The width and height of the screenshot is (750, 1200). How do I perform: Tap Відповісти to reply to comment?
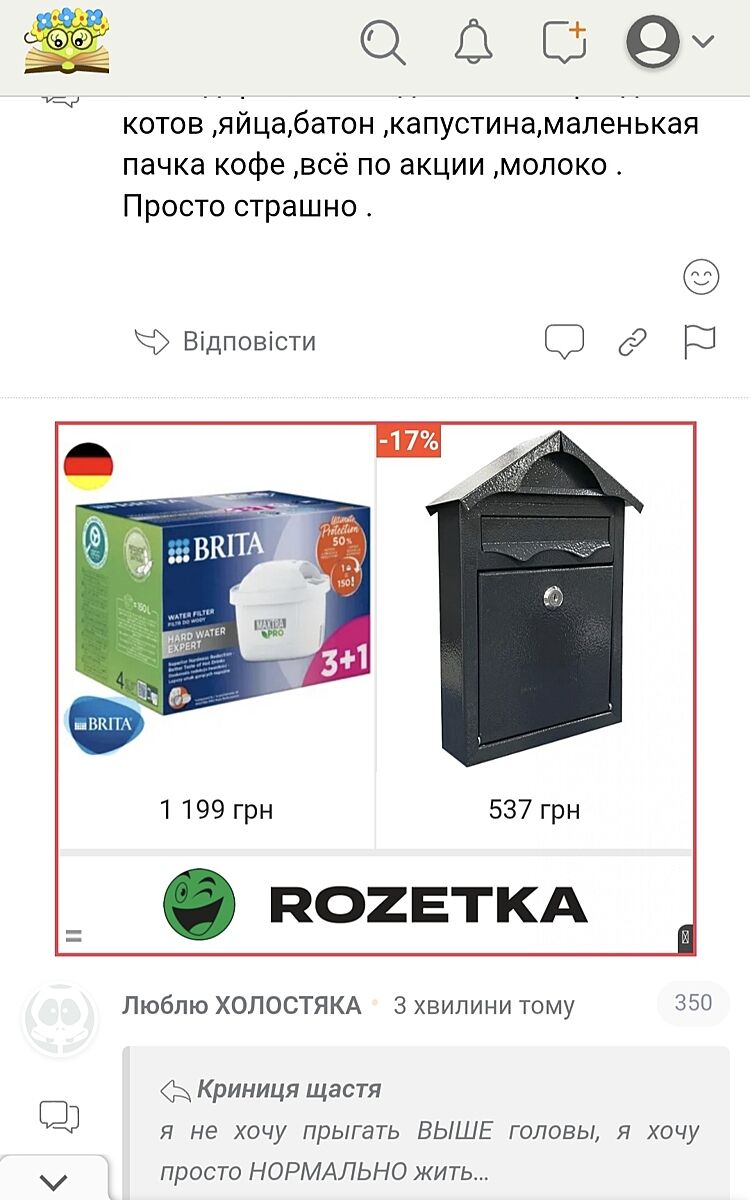click(226, 342)
